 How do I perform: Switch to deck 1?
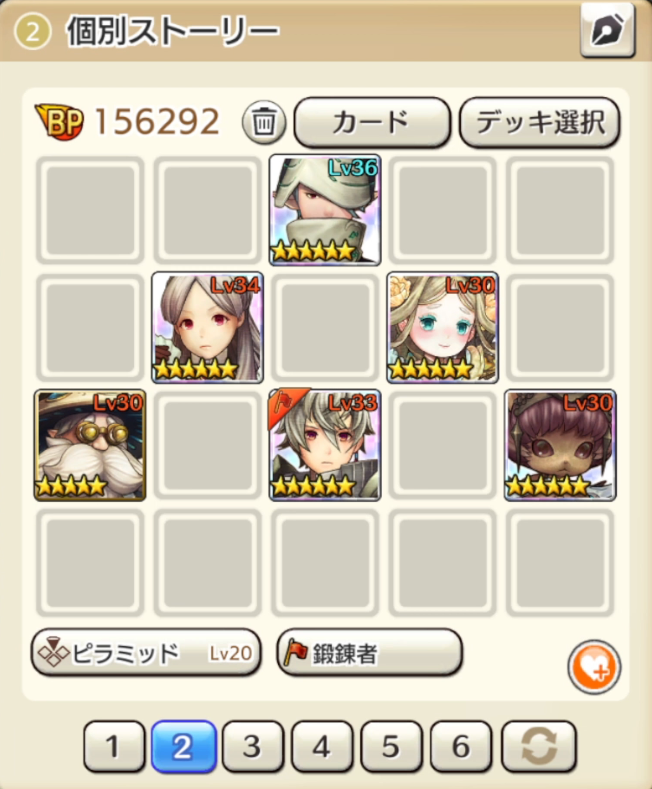pyautogui.click(x=113, y=746)
